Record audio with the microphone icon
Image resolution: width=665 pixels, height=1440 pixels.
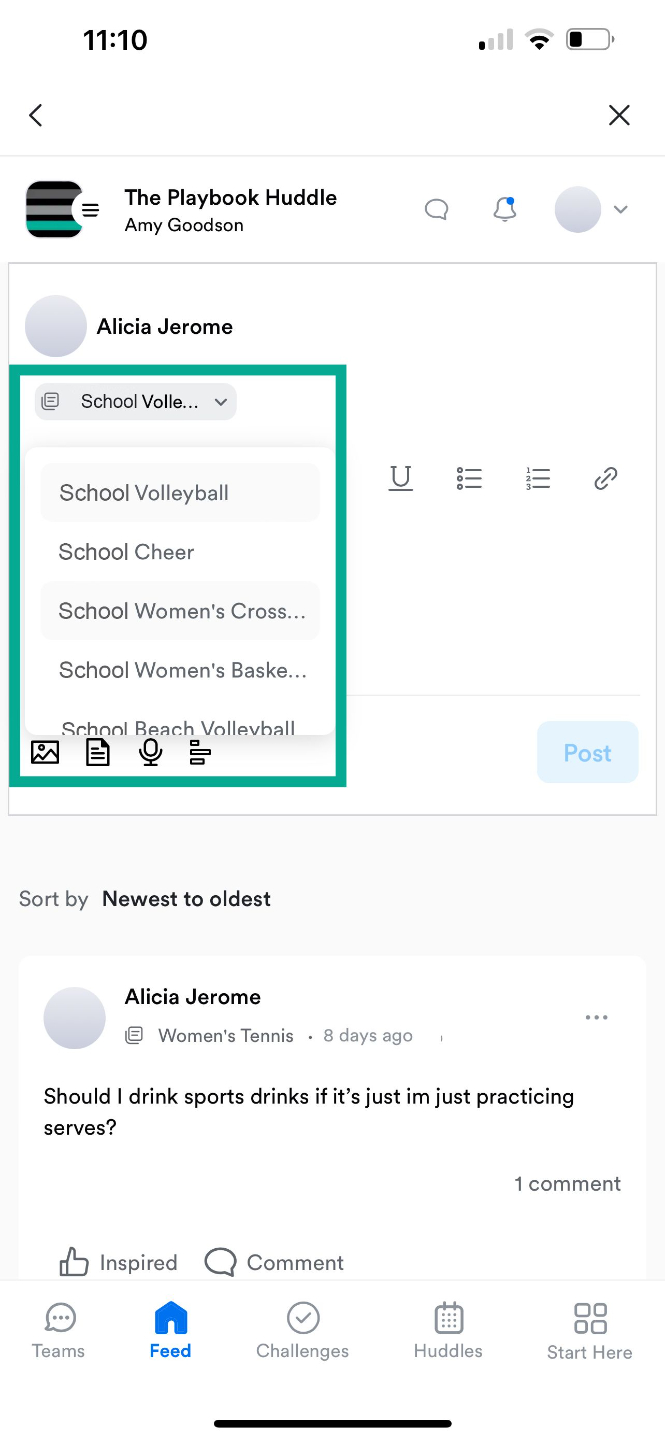[150, 753]
